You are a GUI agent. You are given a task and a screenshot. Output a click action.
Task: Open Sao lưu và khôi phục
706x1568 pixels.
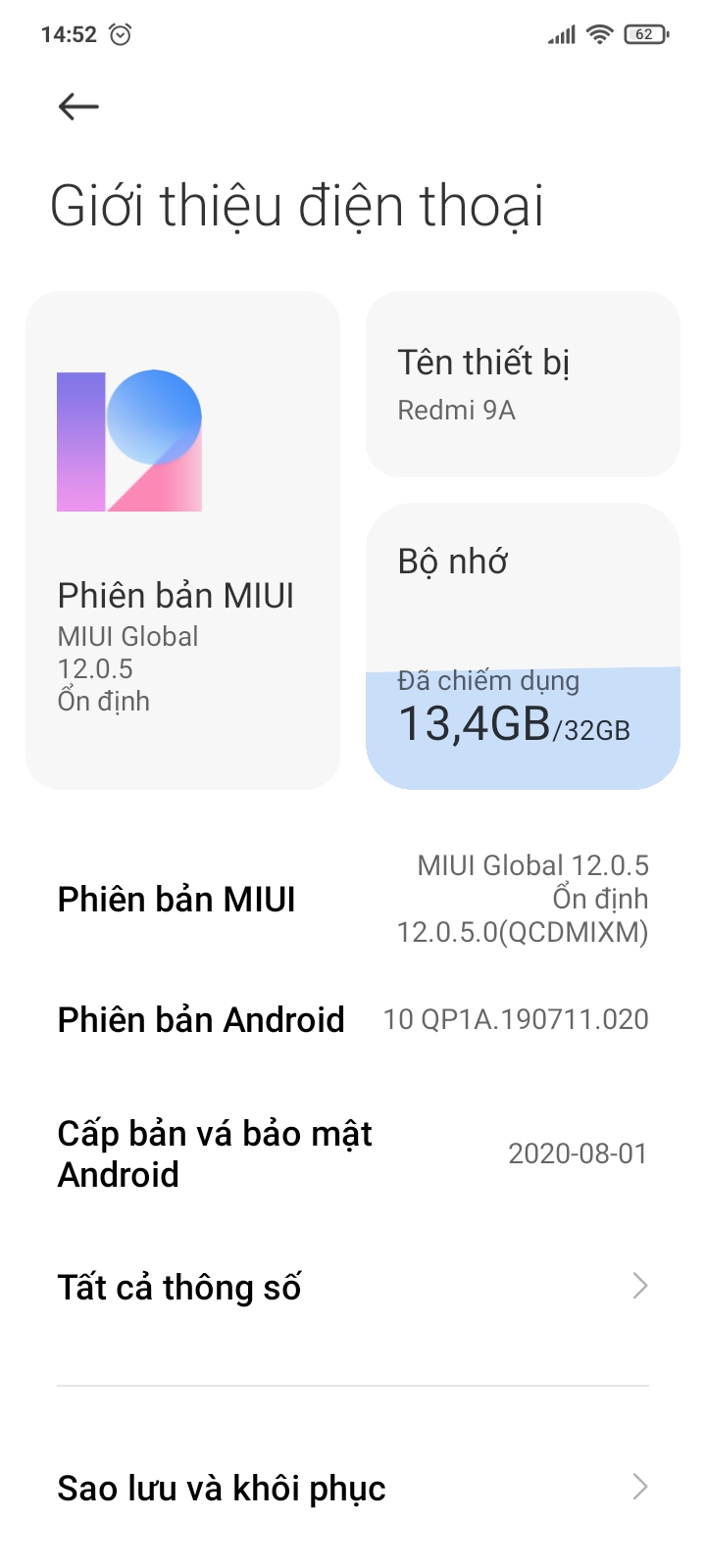(353, 1488)
